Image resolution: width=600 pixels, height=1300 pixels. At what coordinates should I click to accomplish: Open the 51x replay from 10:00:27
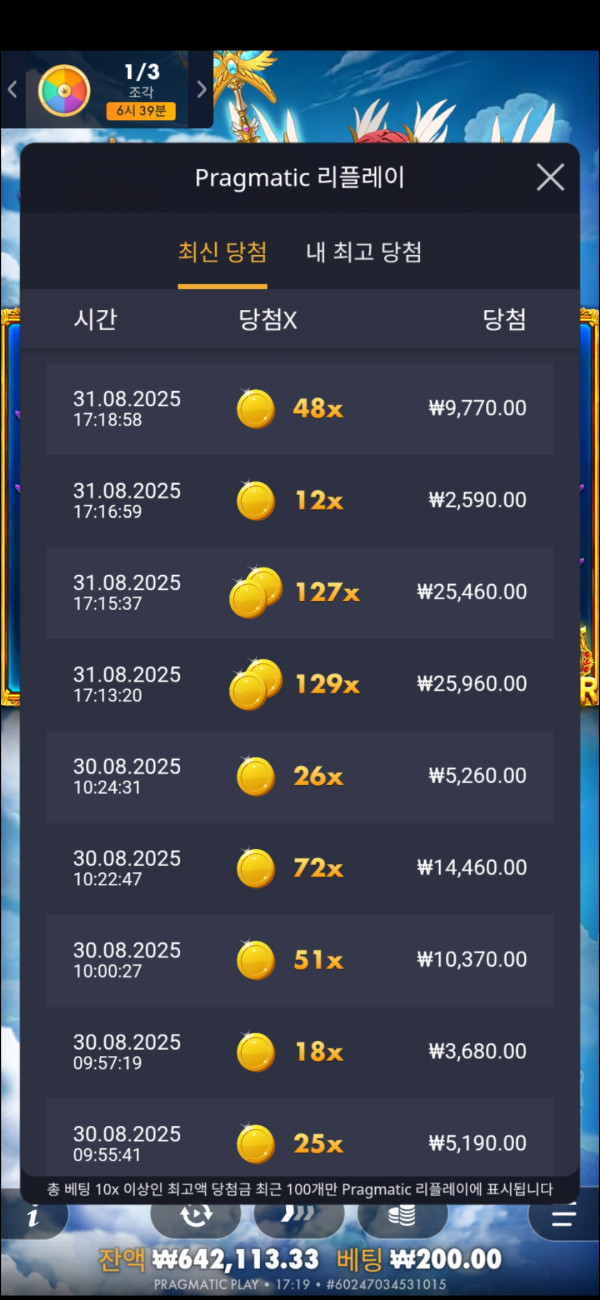pyautogui.click(x=300, y=960)
